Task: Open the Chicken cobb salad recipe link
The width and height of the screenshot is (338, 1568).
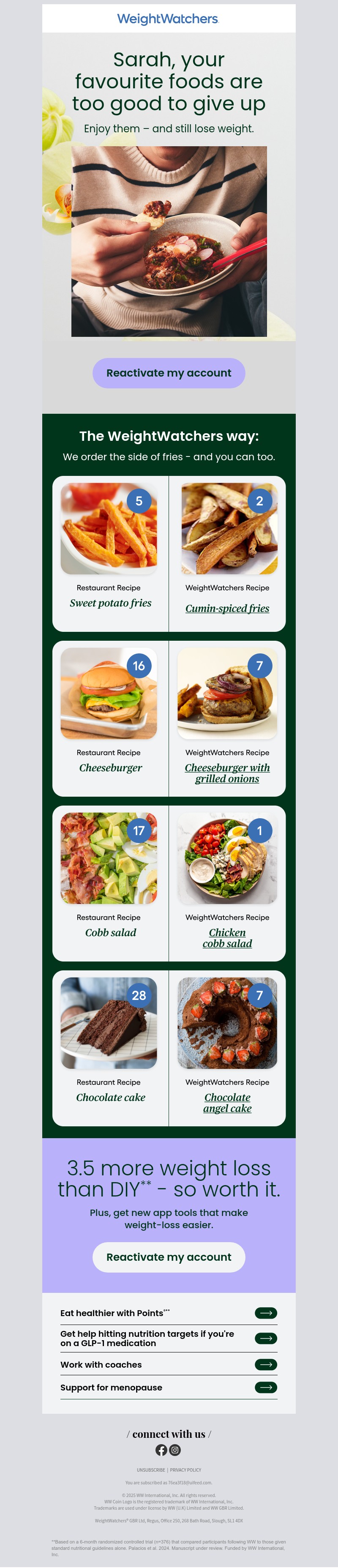Action: (227, 938)
